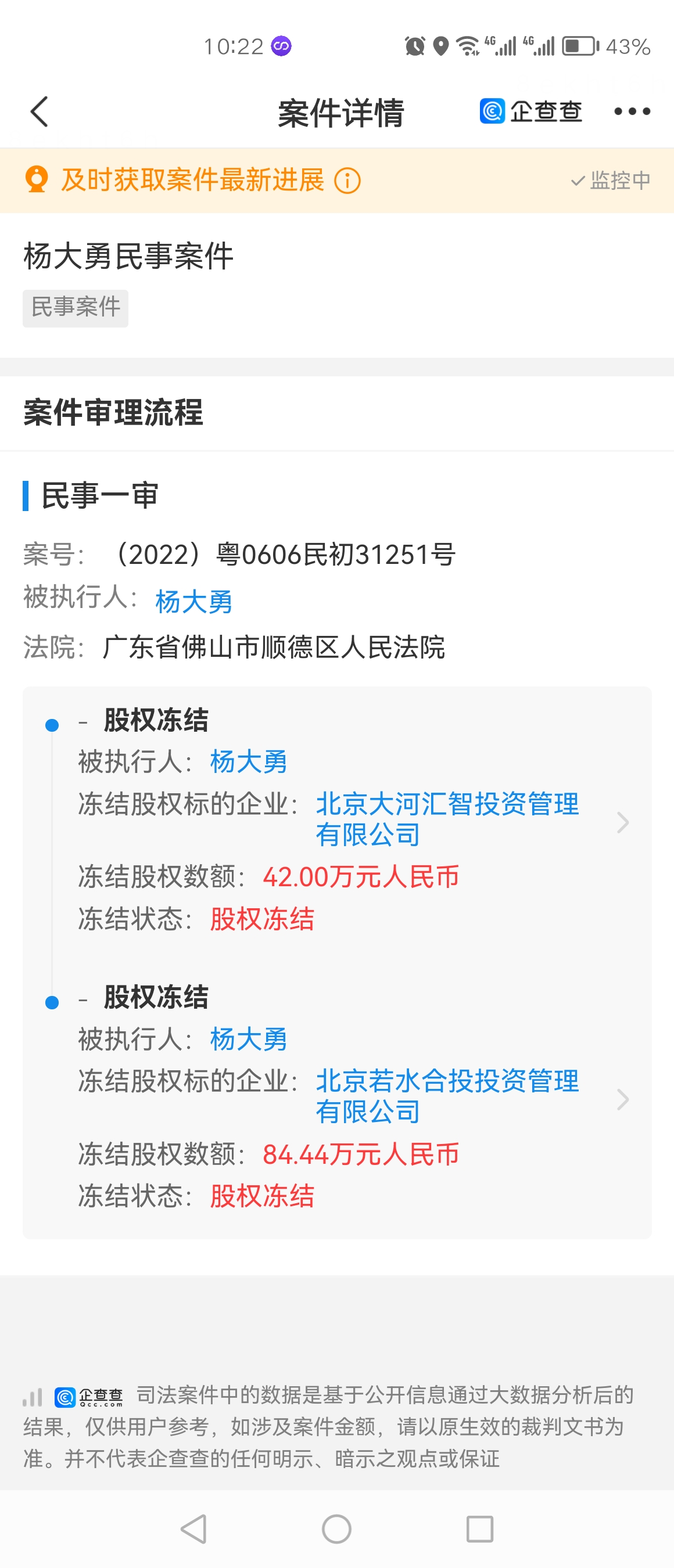The height and width of the screenshot is (1568, 674).
Task: Open 杨大勇 in the 42.00万元 freeze entry
Action: 248,761
